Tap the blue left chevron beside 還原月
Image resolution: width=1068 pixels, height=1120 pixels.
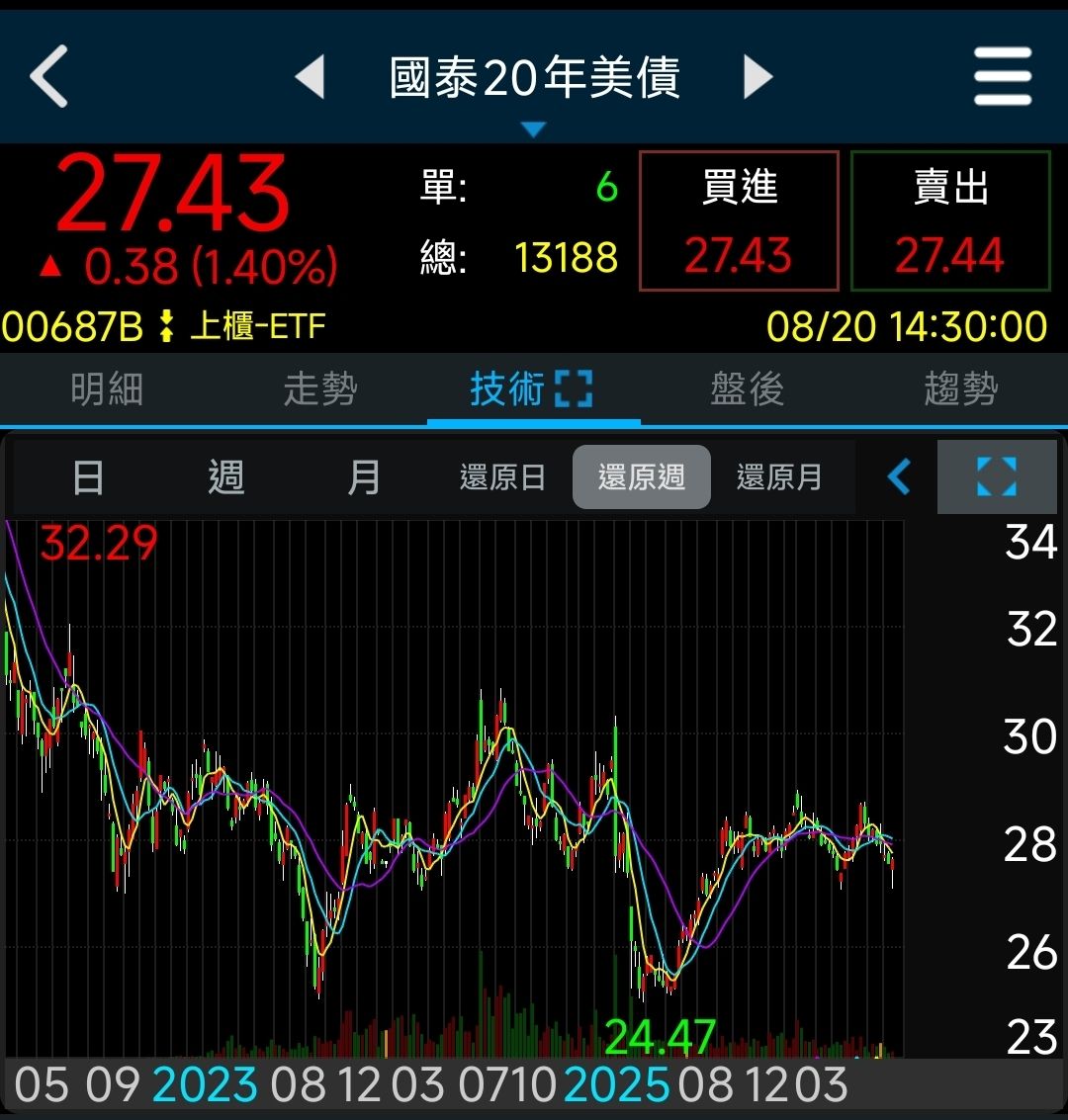(899, 477)
